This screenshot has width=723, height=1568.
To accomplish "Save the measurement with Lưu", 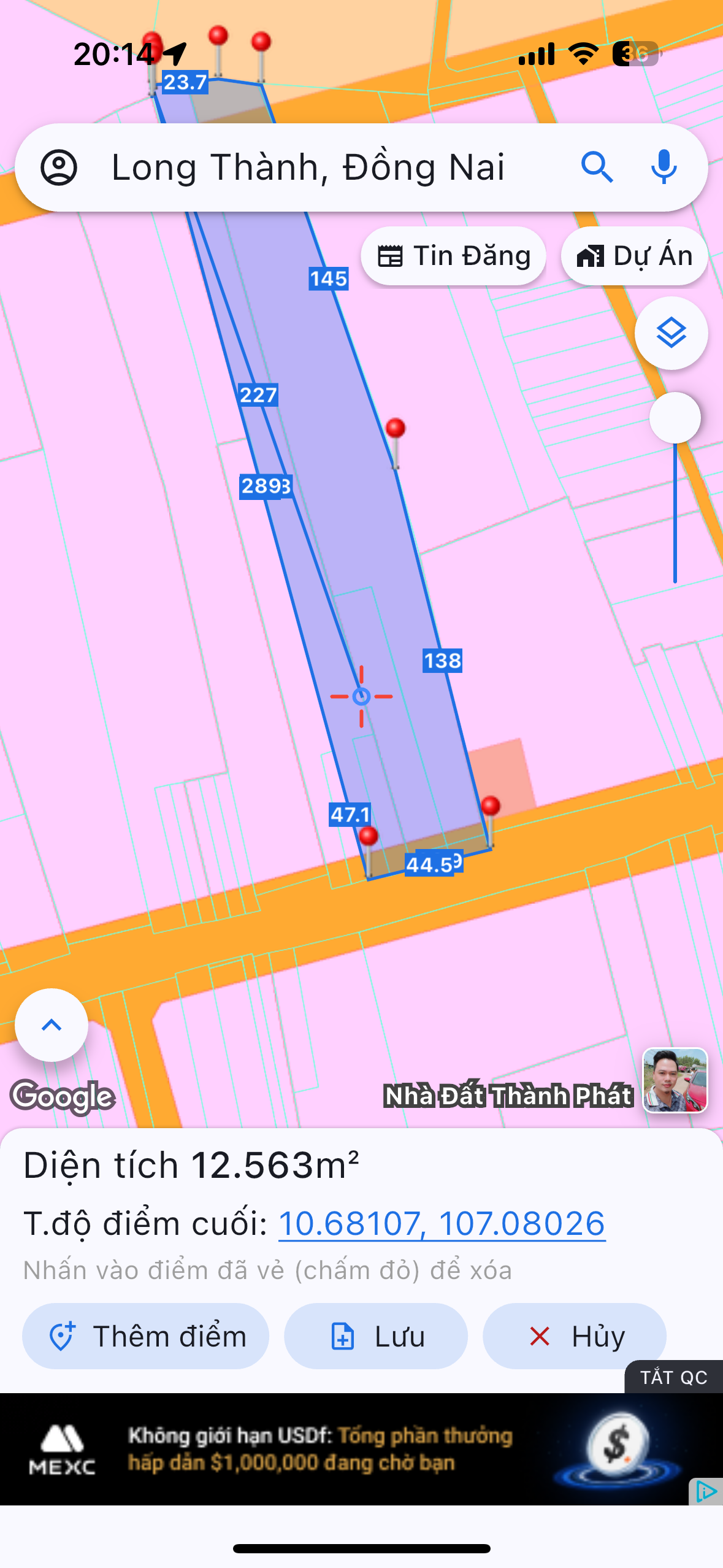I will [x=375, y=1336].
